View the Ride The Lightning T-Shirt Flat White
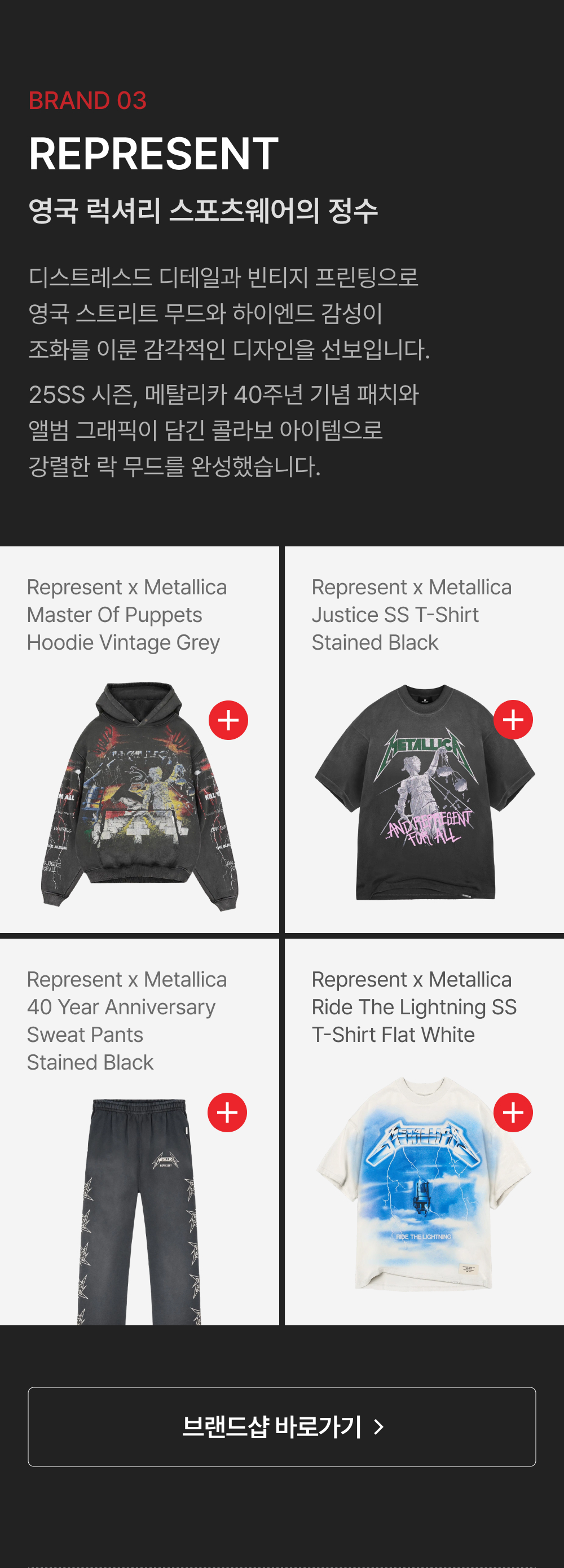 point(424,1131)
